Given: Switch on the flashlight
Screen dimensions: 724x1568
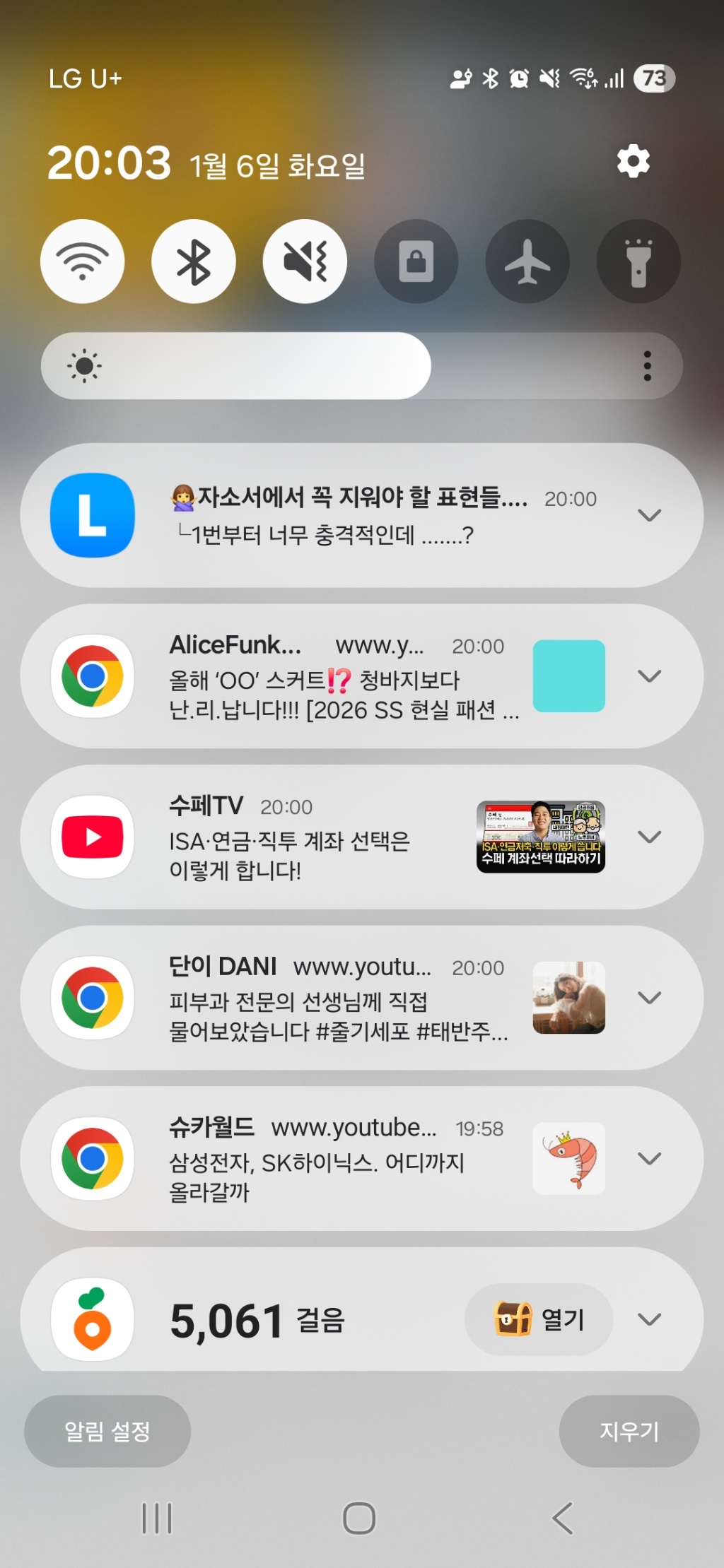Looking at the screenshot, I should tap(638, 261).
